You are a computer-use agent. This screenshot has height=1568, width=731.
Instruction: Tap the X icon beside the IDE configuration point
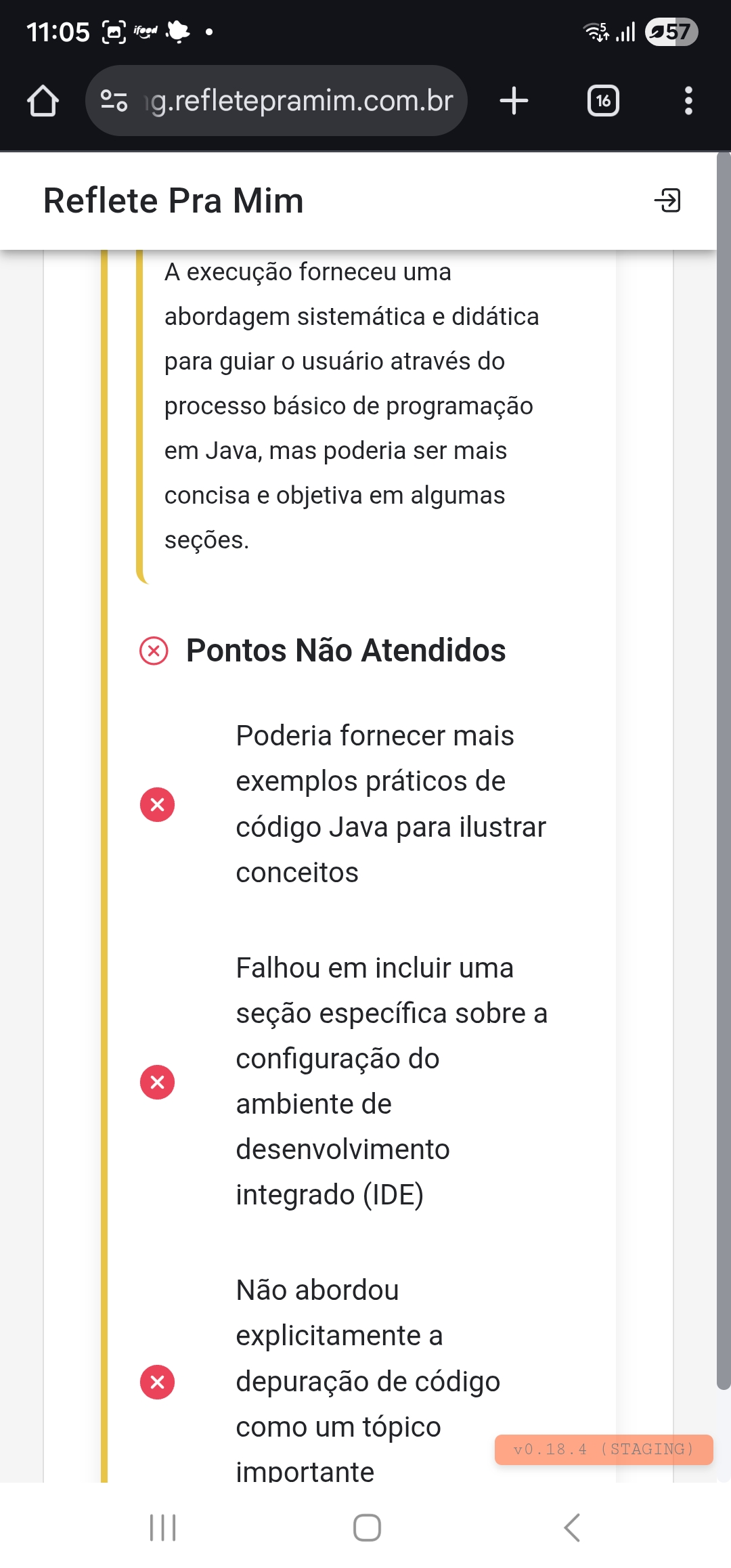coord(157,1081)
